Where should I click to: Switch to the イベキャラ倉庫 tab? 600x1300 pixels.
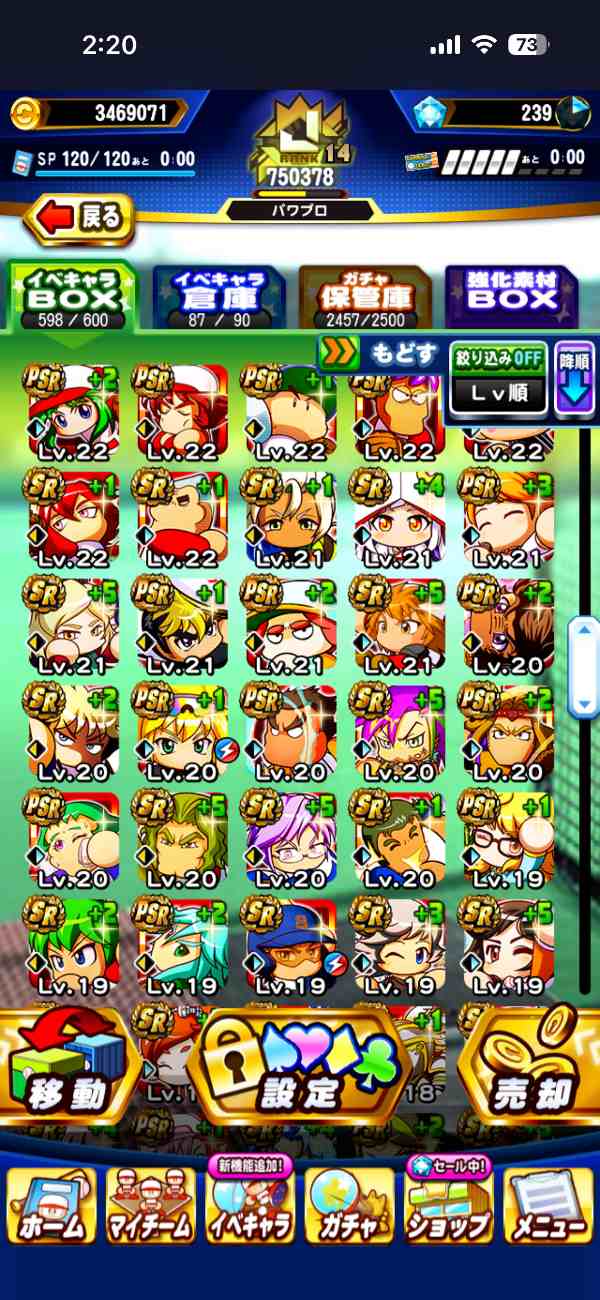click(x=219, y=298)
